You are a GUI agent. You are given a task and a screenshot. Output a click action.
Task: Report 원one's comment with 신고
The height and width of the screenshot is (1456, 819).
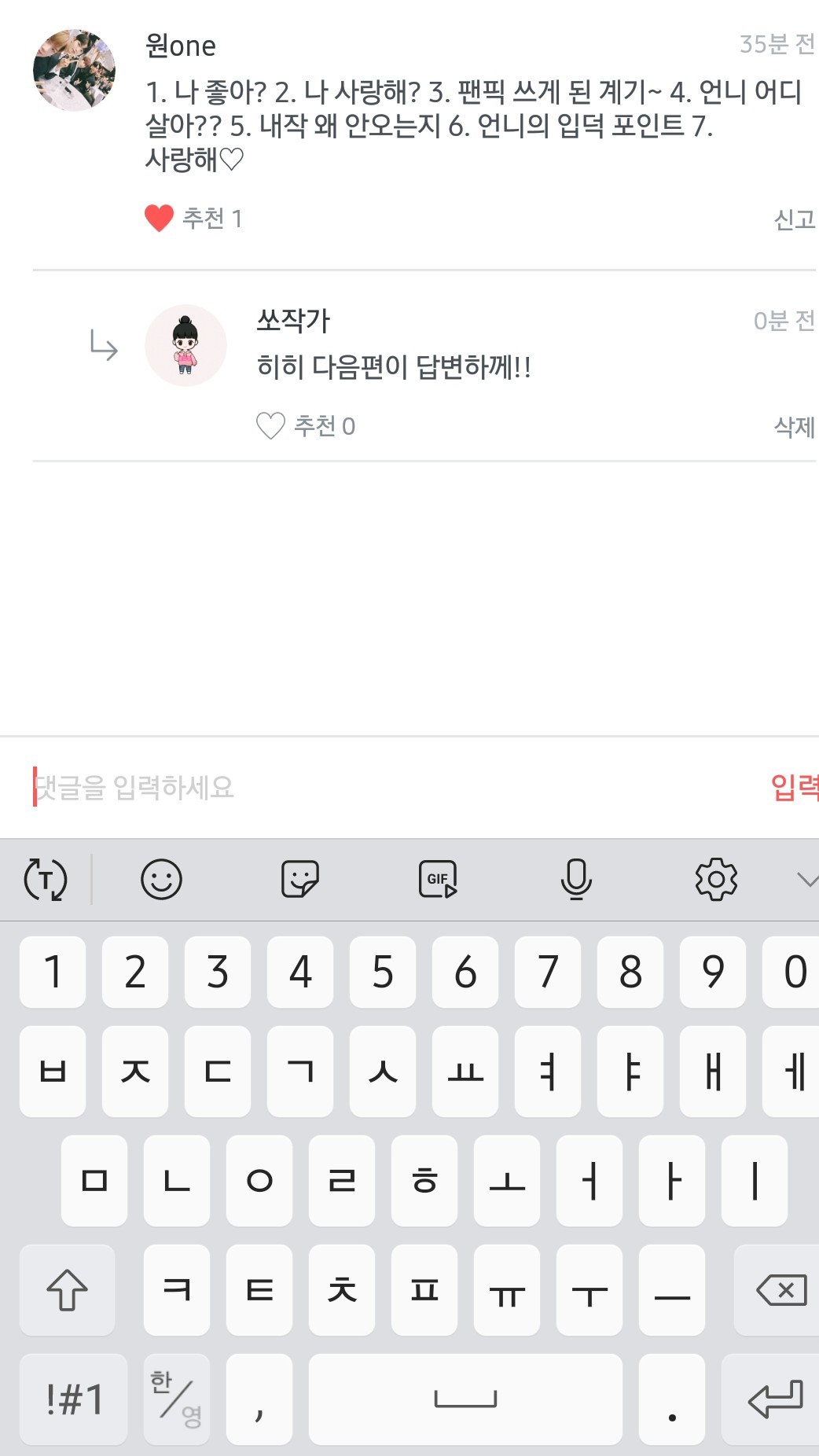(x=794, y=219)
